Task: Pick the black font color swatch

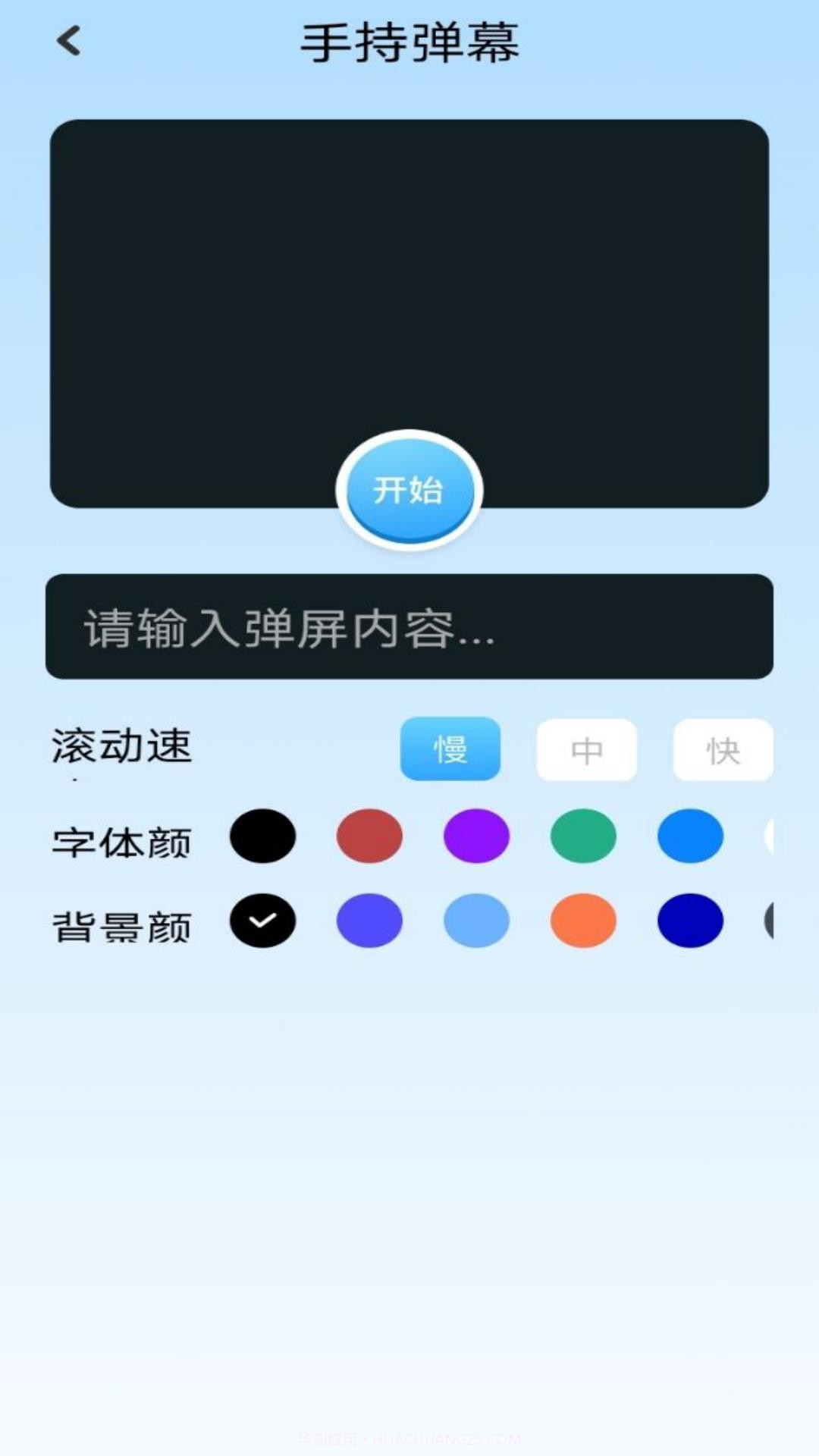Action: (x=263, y=836)
